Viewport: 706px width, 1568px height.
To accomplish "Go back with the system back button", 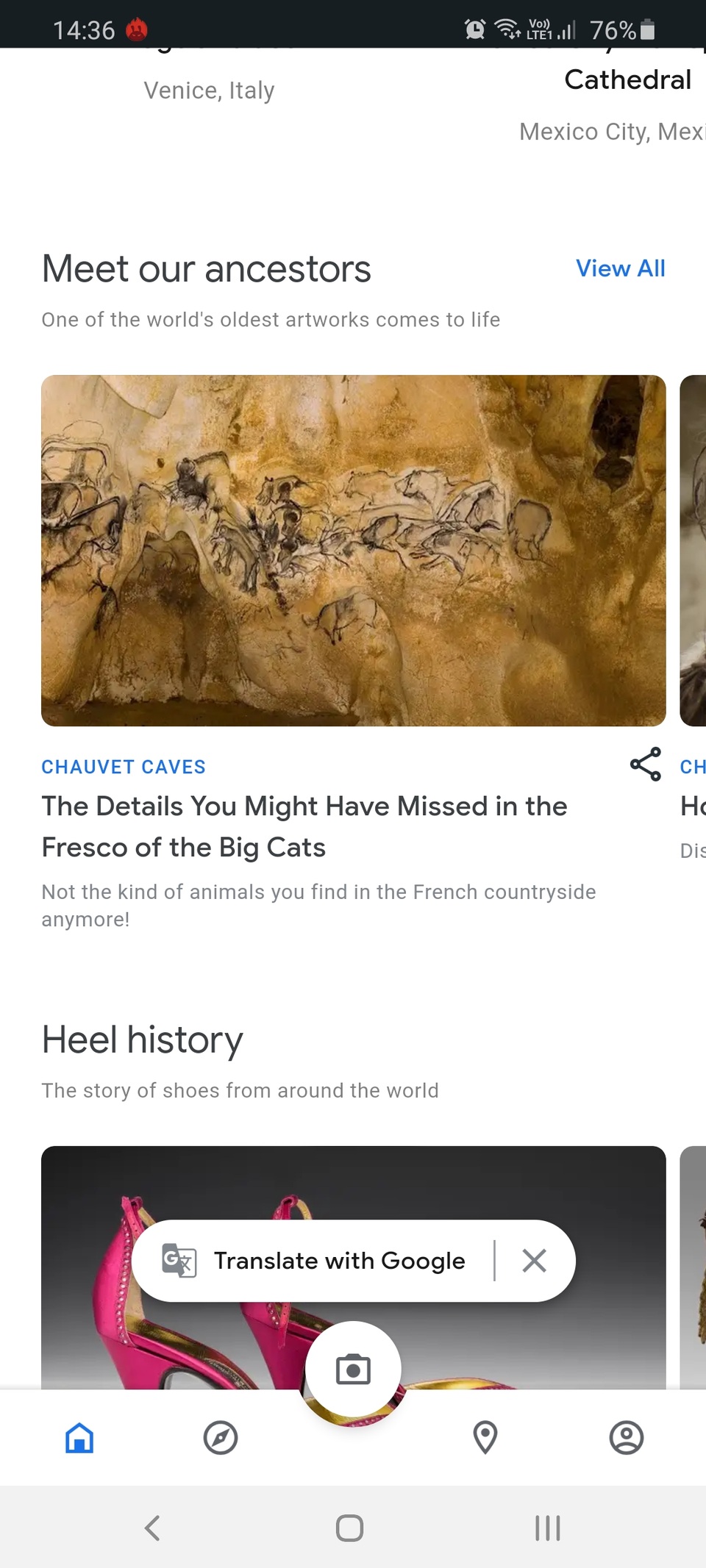I will point(152,1528).
